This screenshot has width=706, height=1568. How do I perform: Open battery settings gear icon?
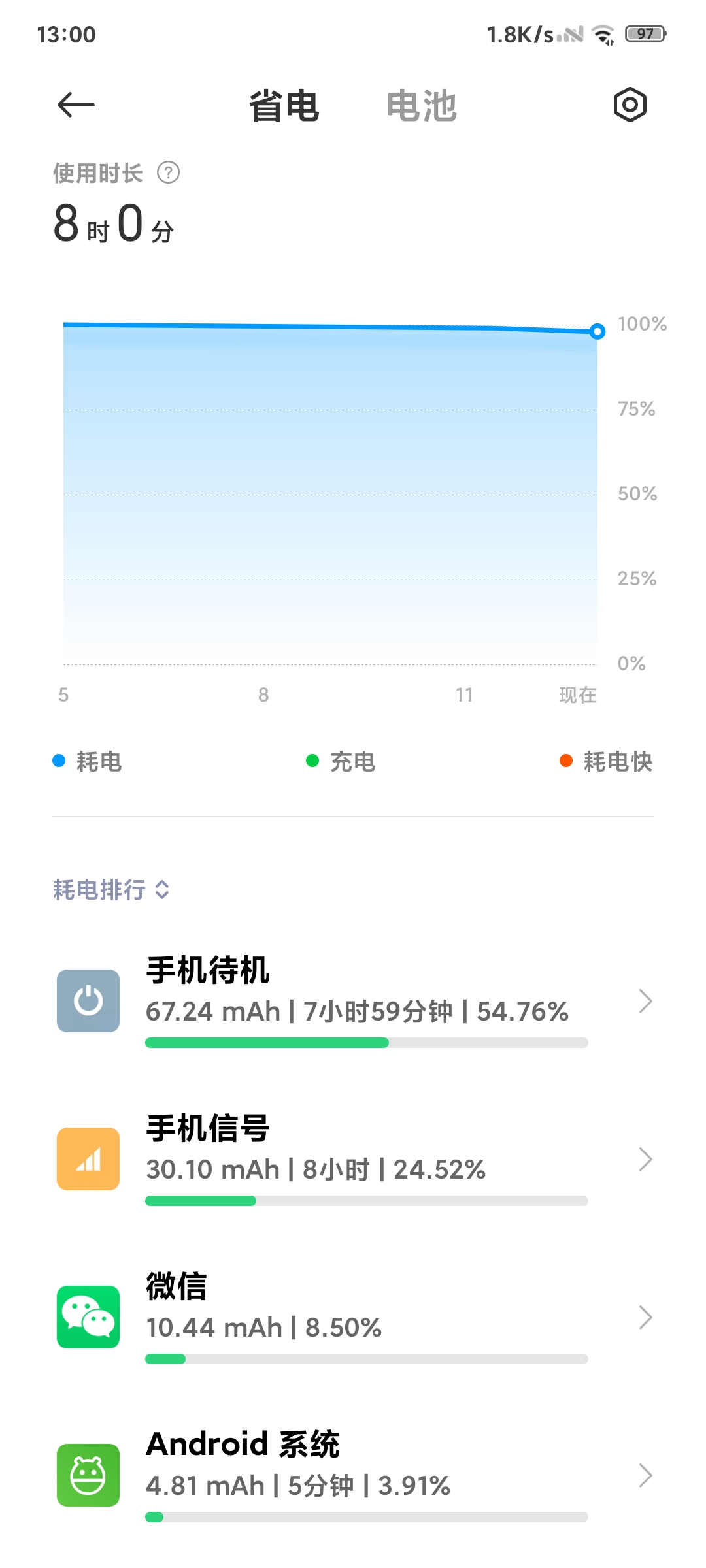tap(630, 105)
